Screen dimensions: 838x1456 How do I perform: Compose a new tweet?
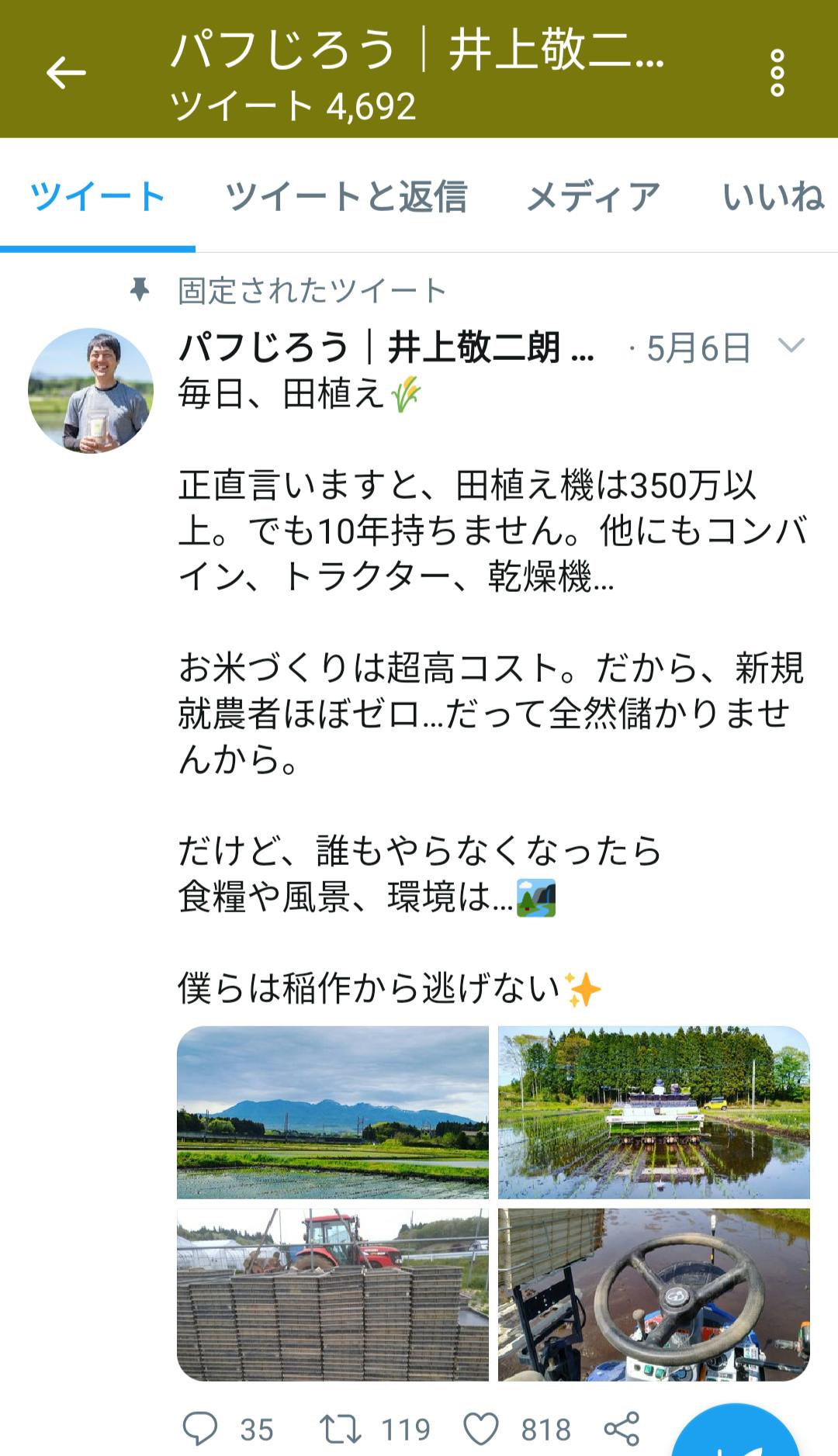click(x=733, y=1435)
